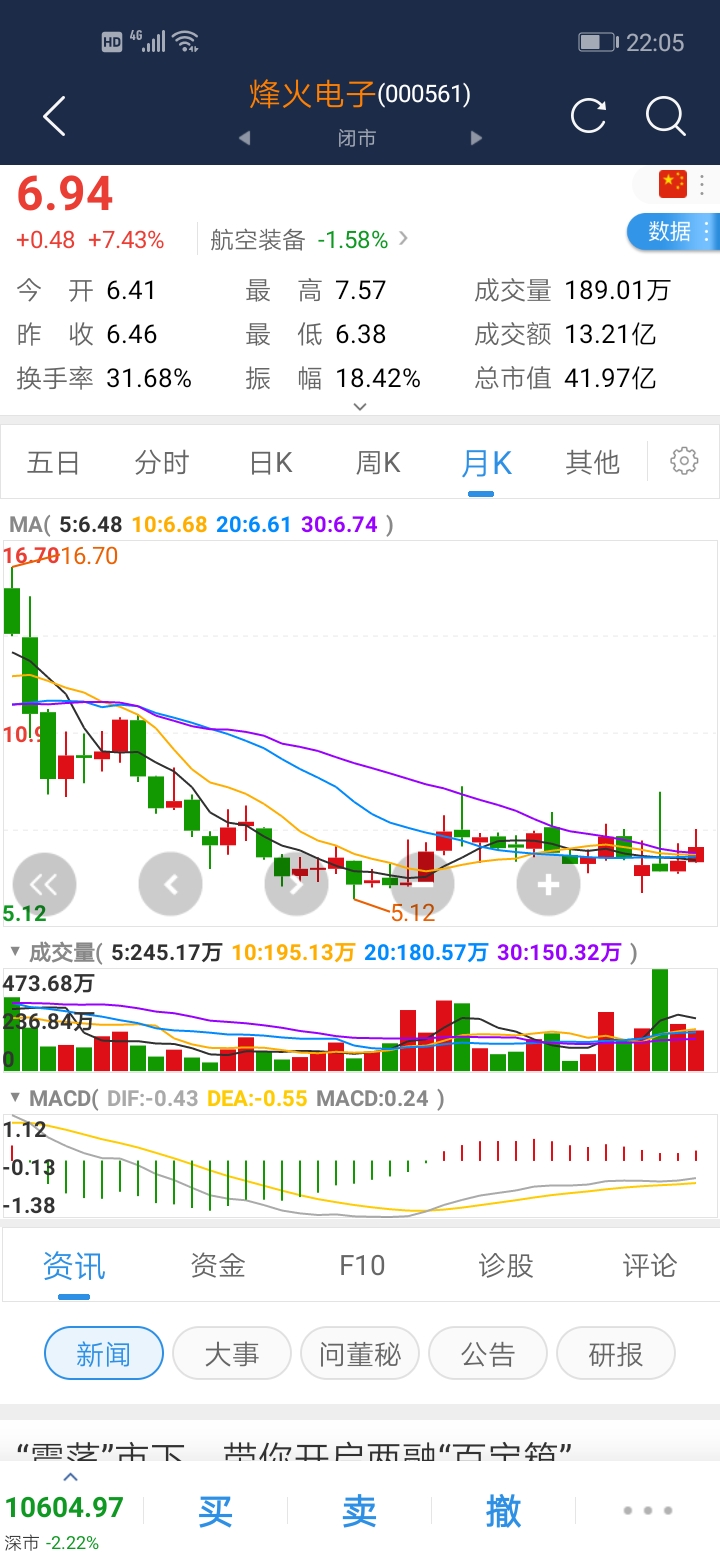Screen dimensions: 720x1560
Task: Switch to previous stock via left triangle
Action: tap(245, 138)
